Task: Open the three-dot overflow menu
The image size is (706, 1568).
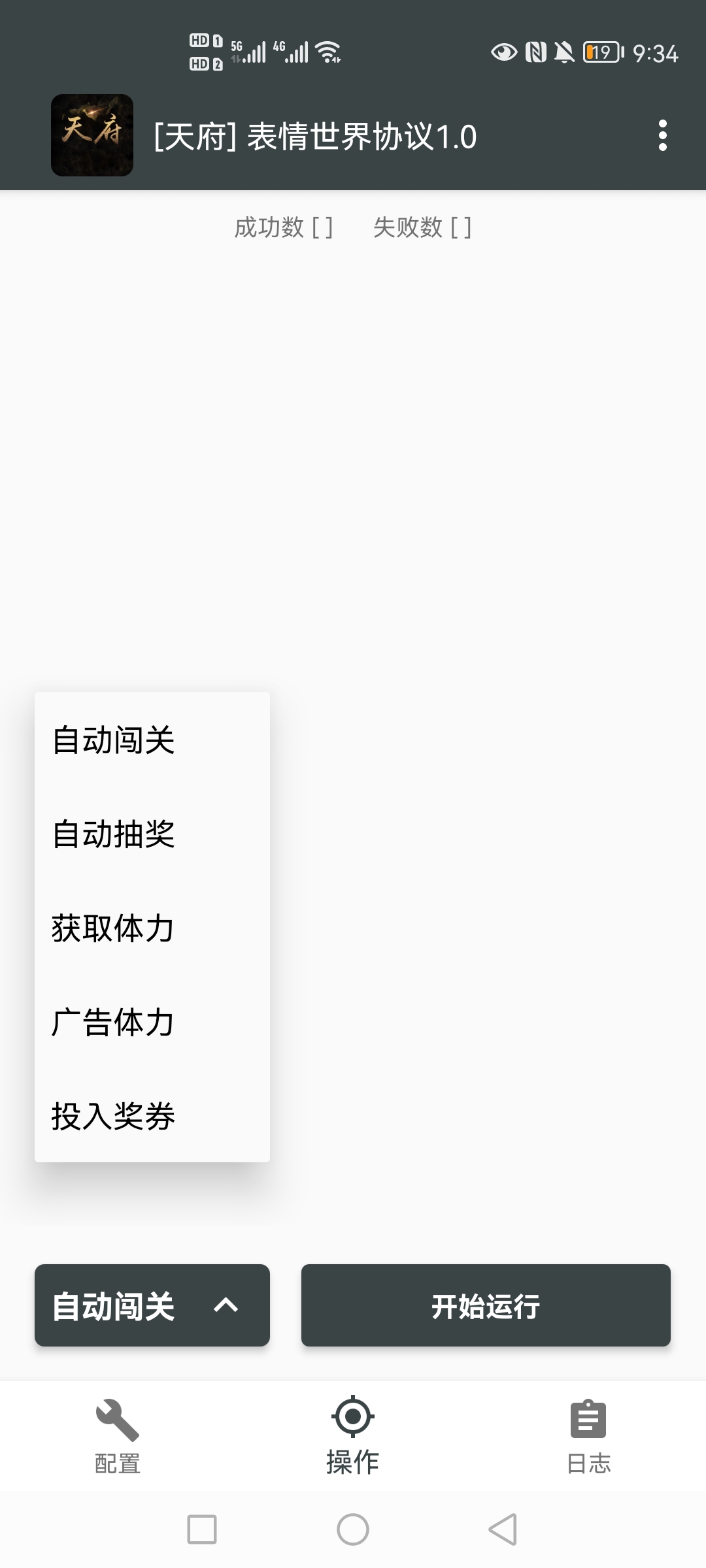Action: click(662, 136)
